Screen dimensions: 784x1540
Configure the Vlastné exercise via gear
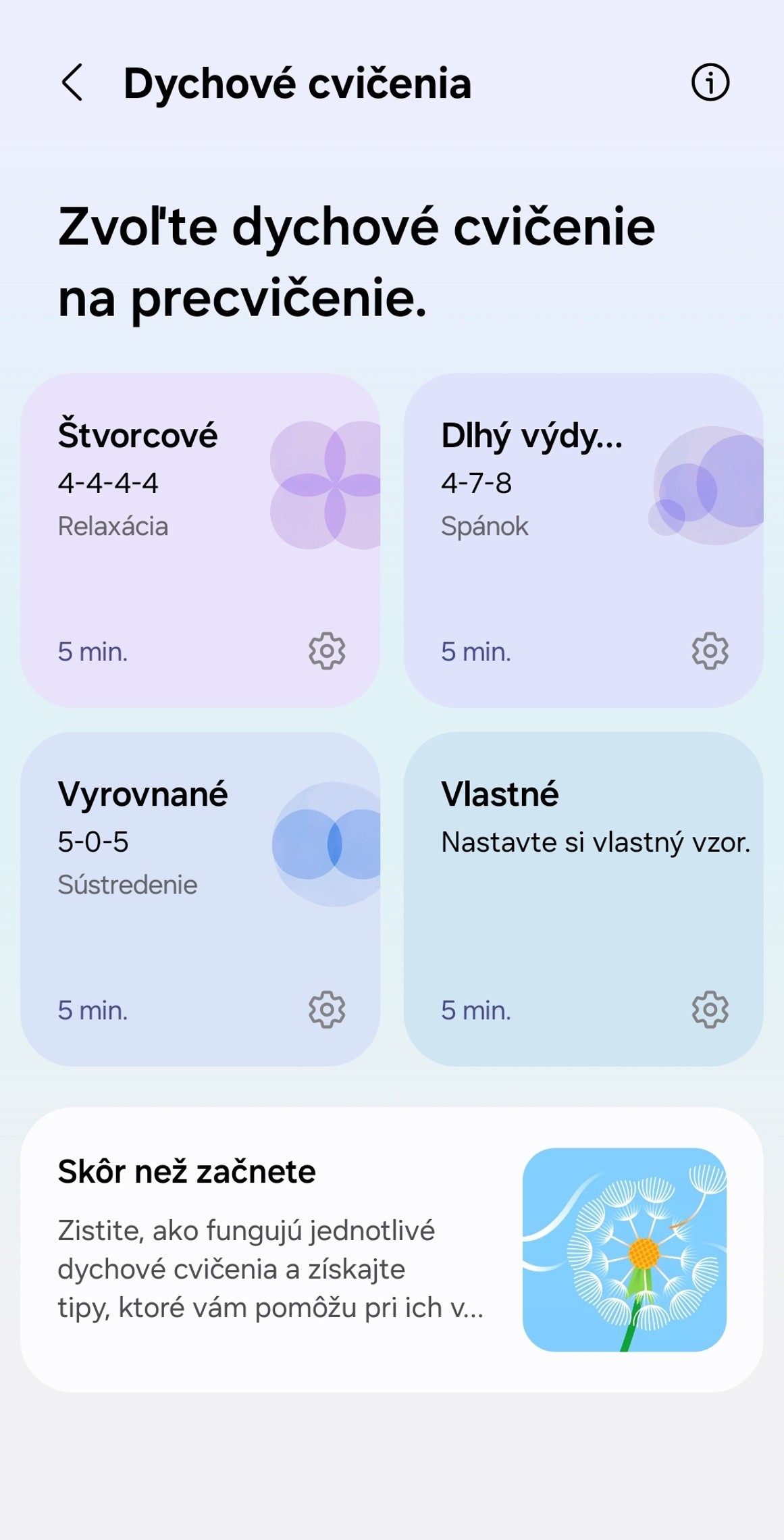[710, 1010]
